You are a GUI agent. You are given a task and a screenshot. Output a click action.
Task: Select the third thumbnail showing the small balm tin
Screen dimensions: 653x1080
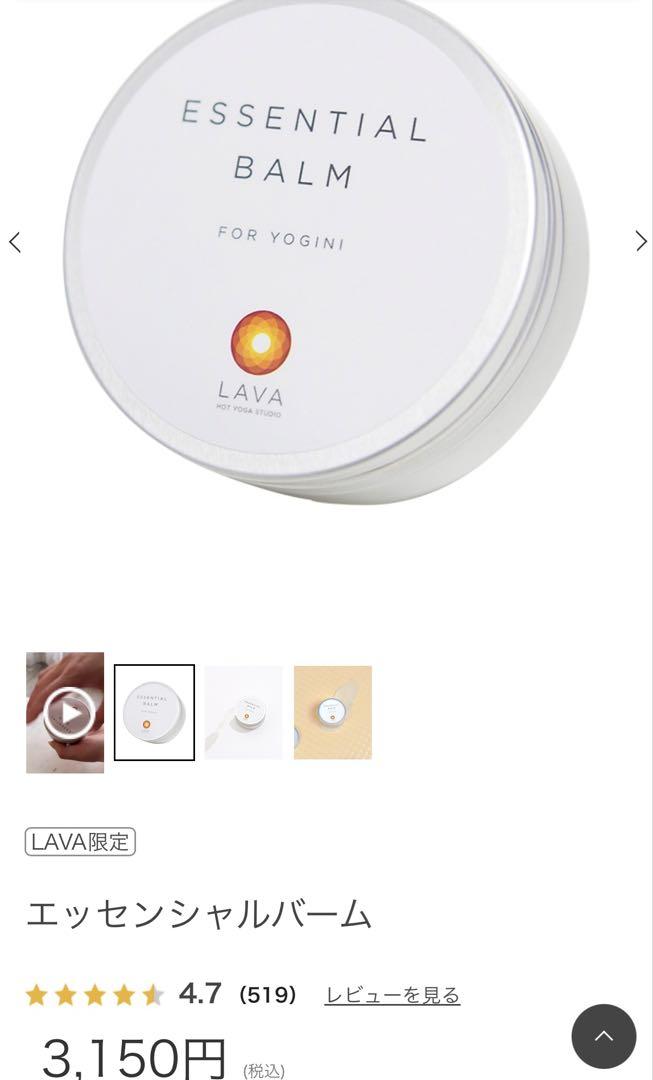243,712
